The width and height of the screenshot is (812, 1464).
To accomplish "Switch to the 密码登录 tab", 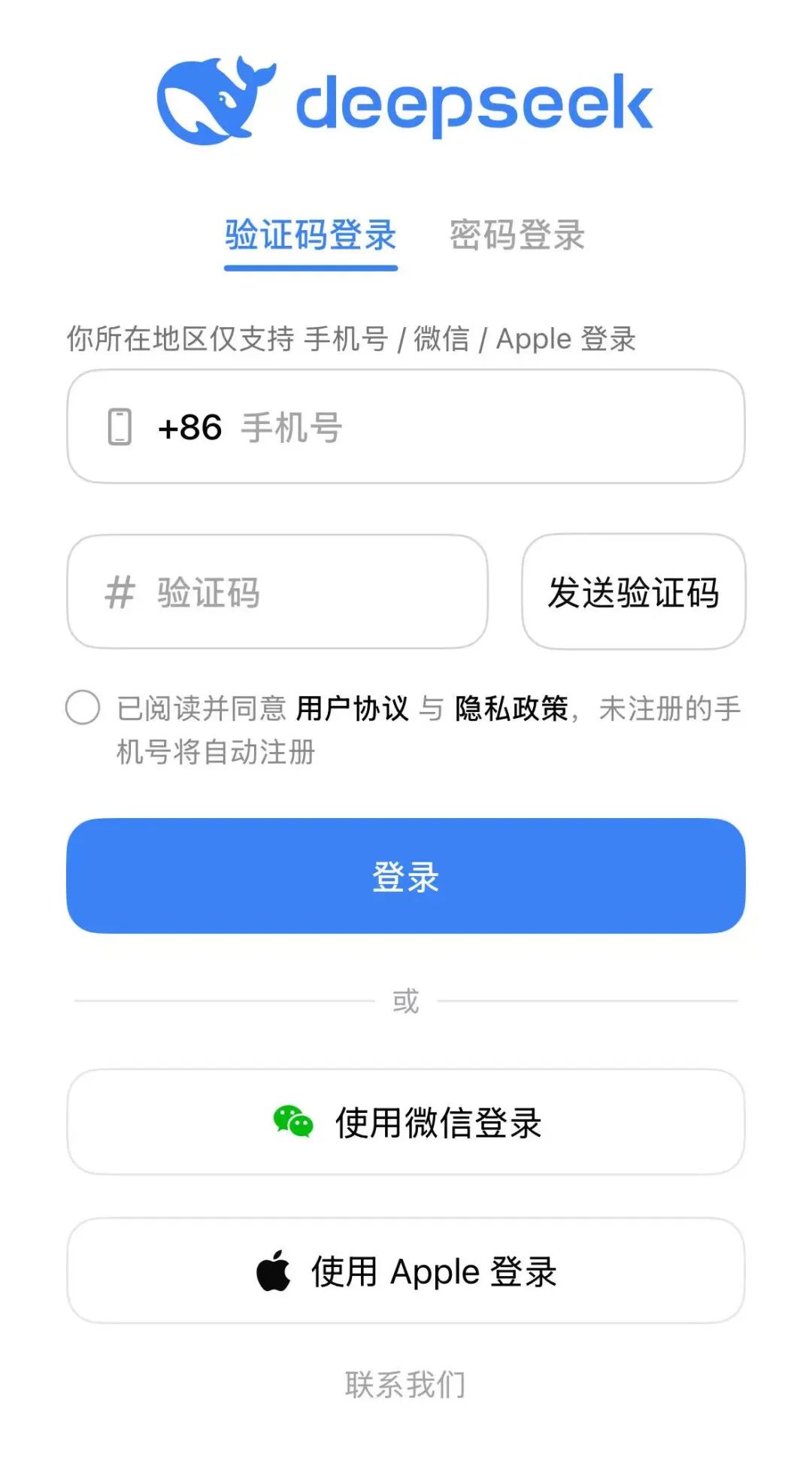I will (517, 235).
